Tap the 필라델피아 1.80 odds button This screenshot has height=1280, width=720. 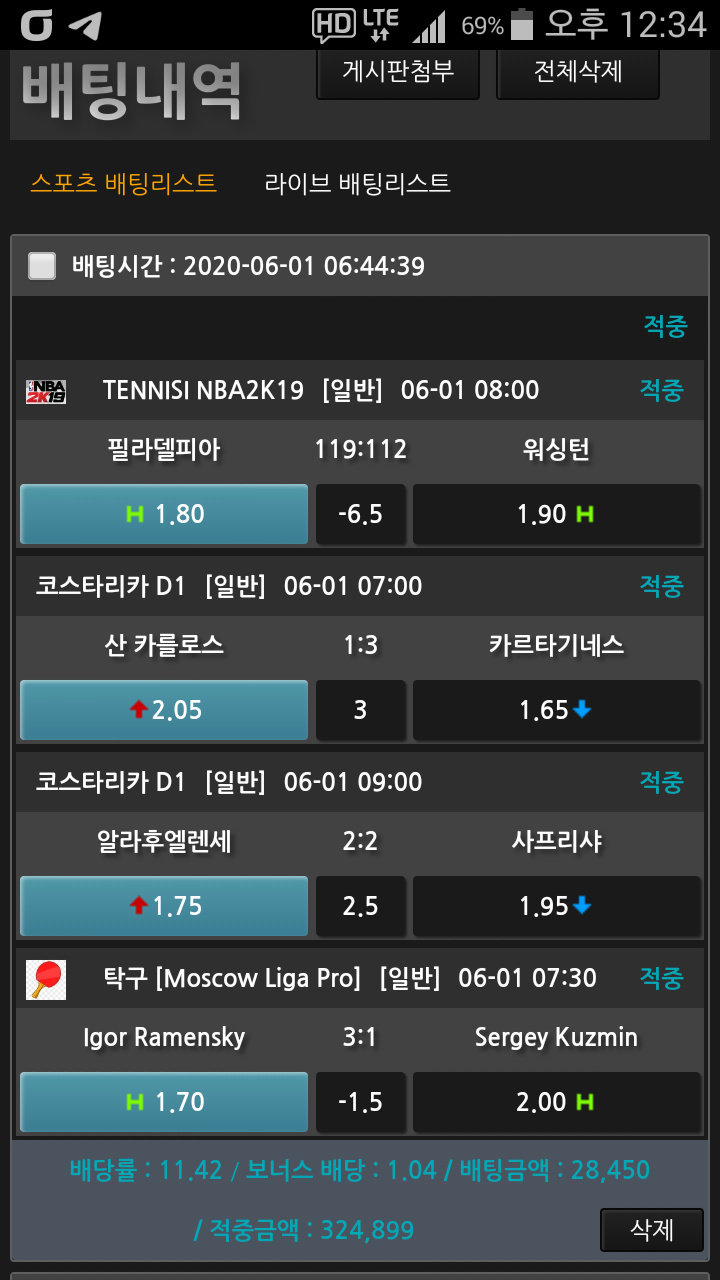pos(164,514)
